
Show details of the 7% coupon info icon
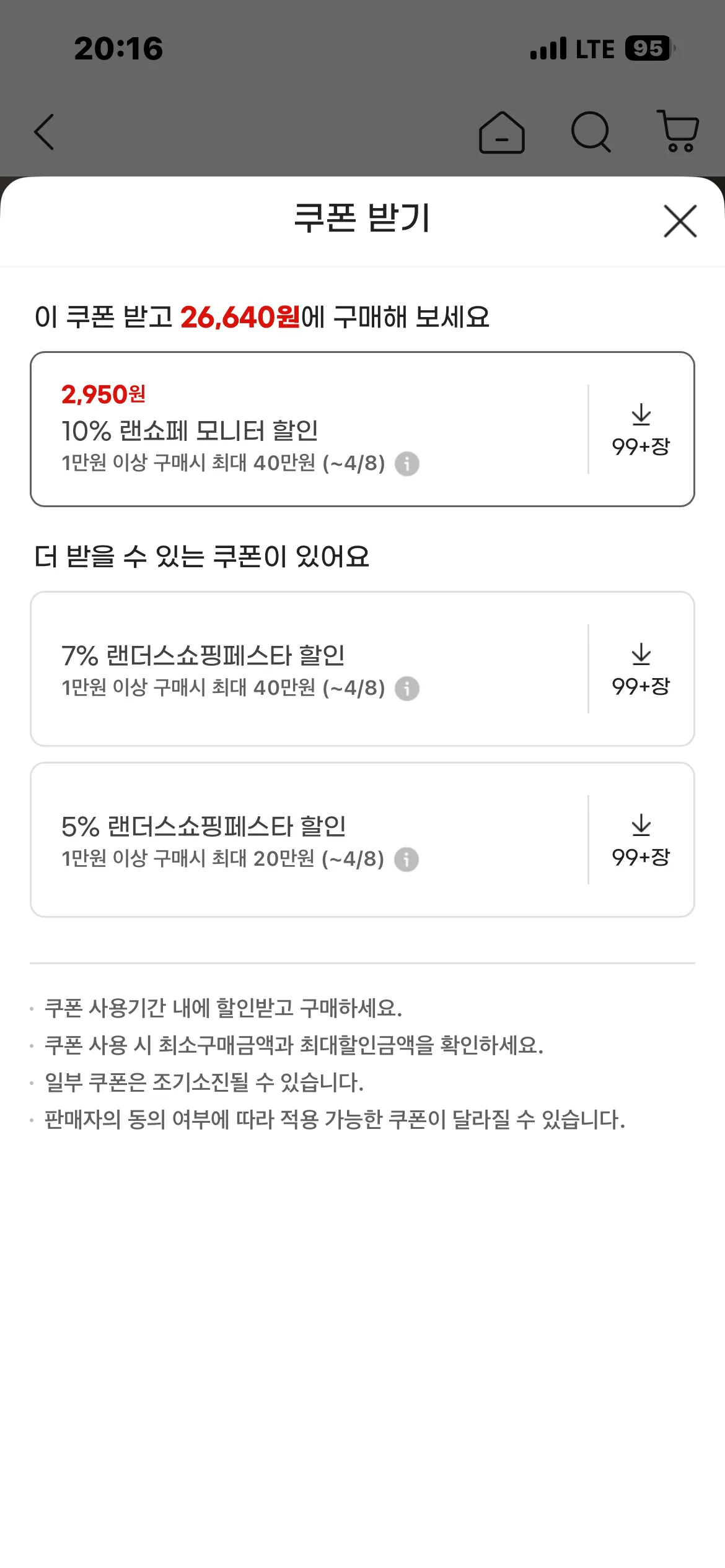click(407, 688)
